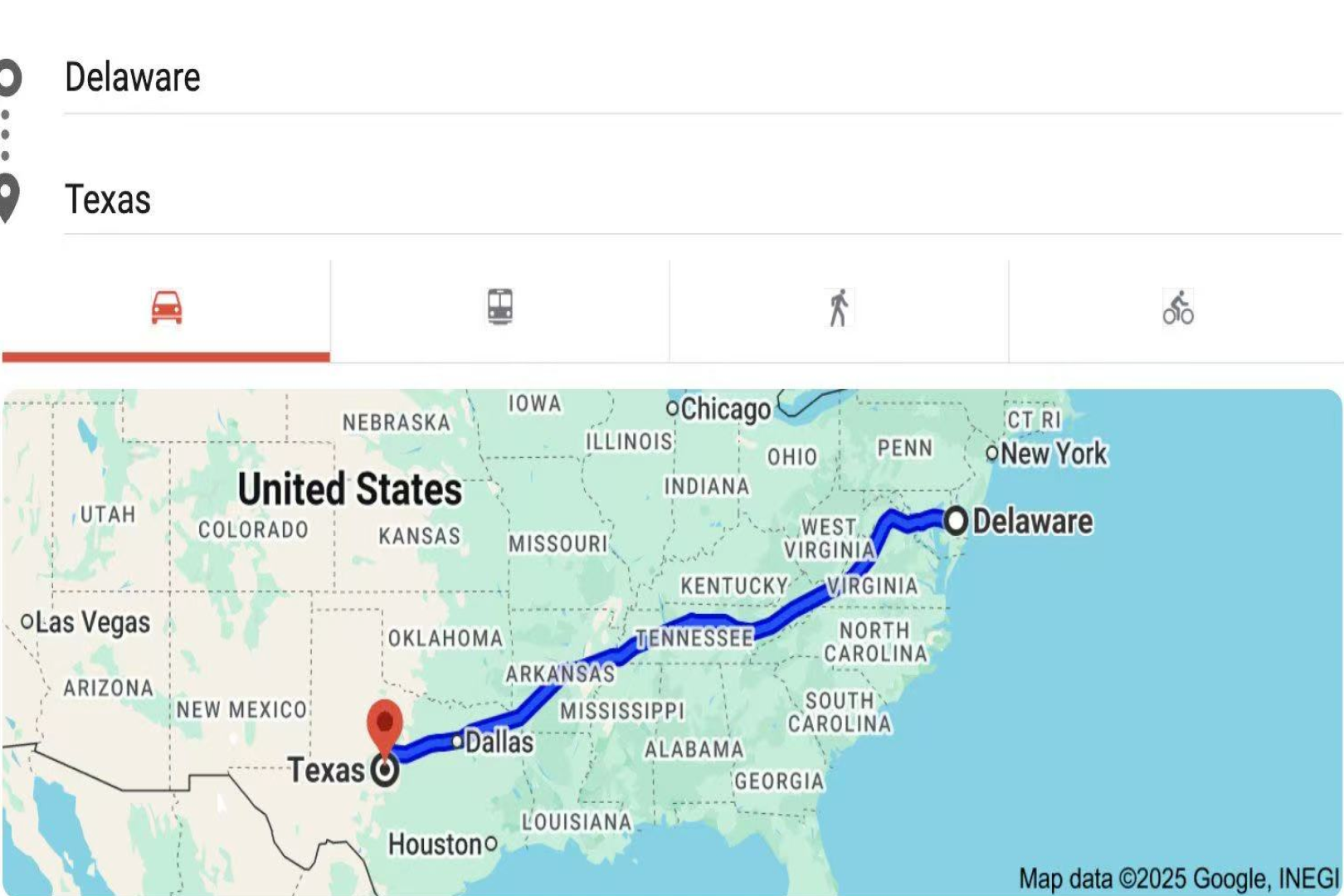Switch to the transit mode tab

499,308
